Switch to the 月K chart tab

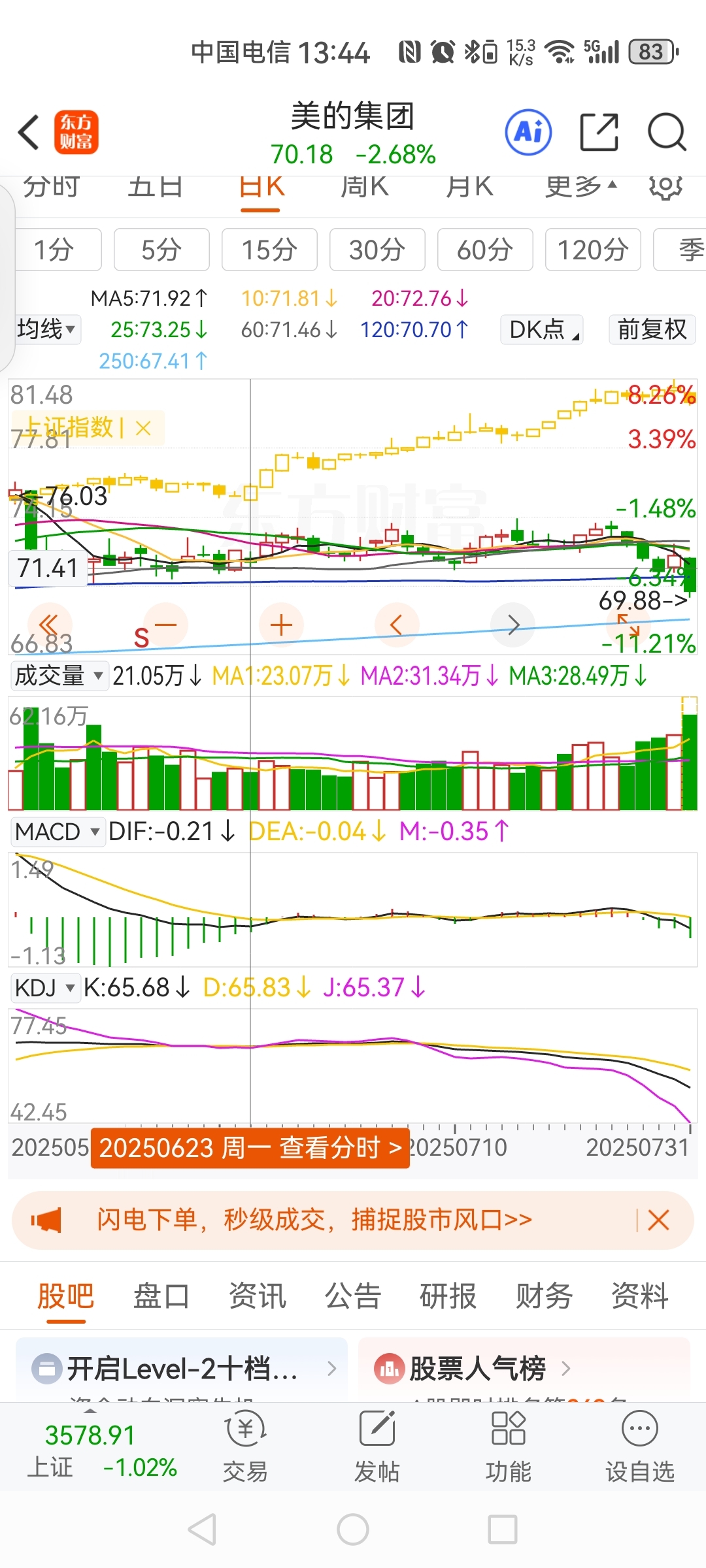coord(469,187)
